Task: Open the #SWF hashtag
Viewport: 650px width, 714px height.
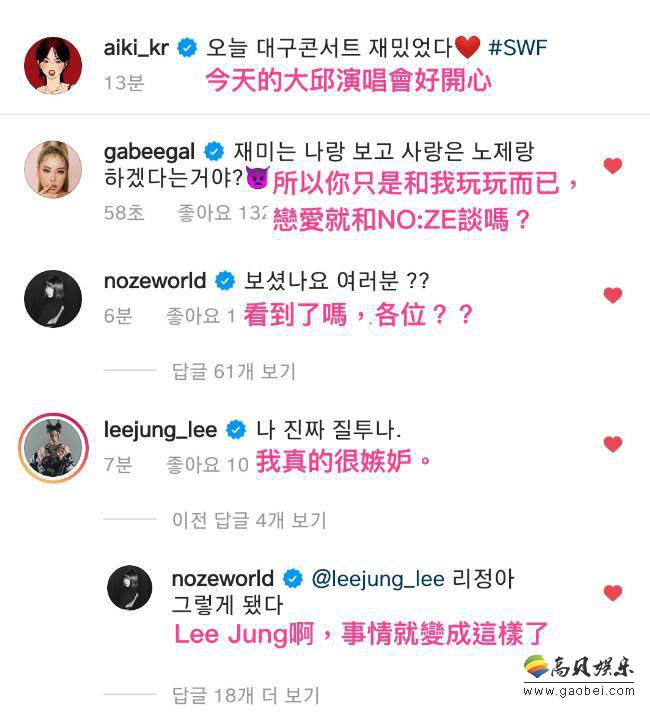Action: (520, 46)
